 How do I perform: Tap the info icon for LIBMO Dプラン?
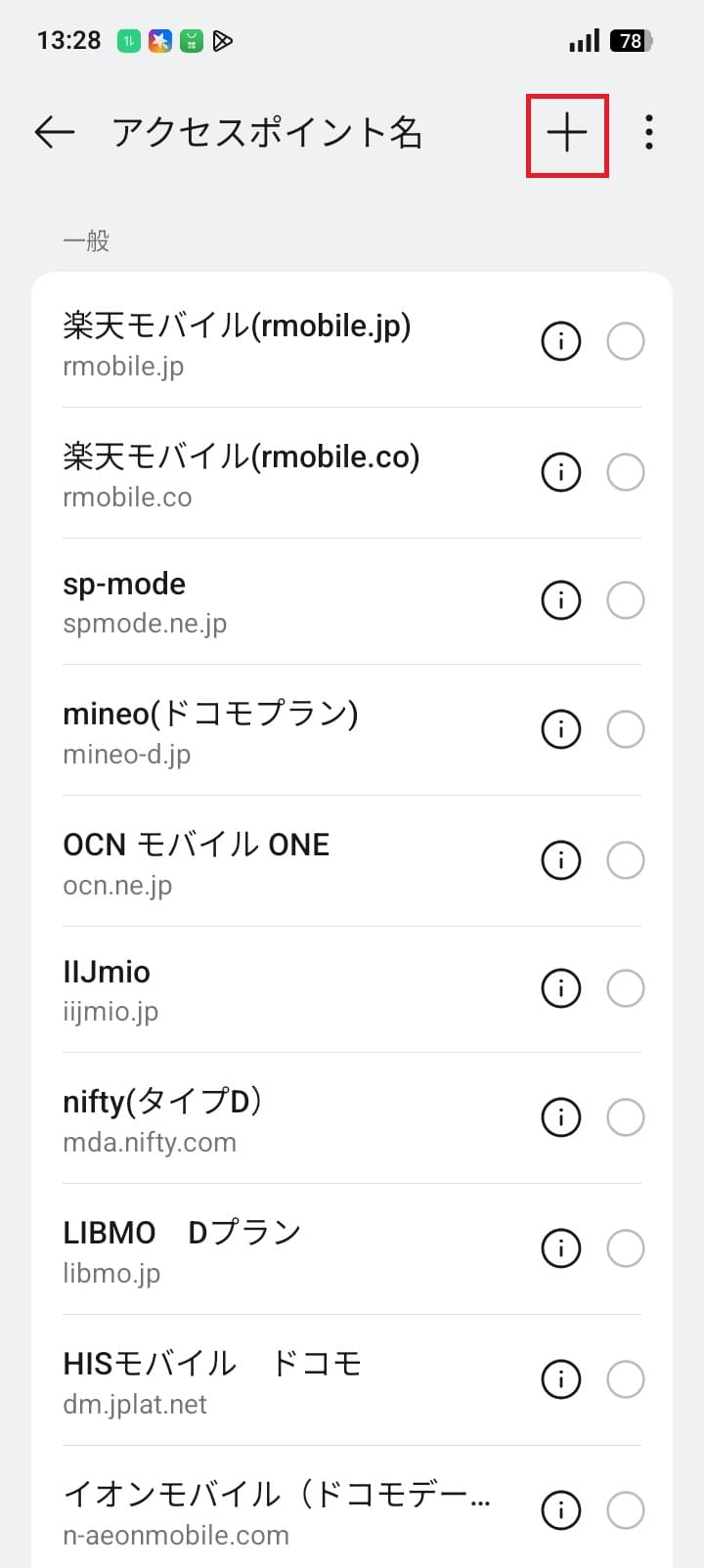point(560,1248)
